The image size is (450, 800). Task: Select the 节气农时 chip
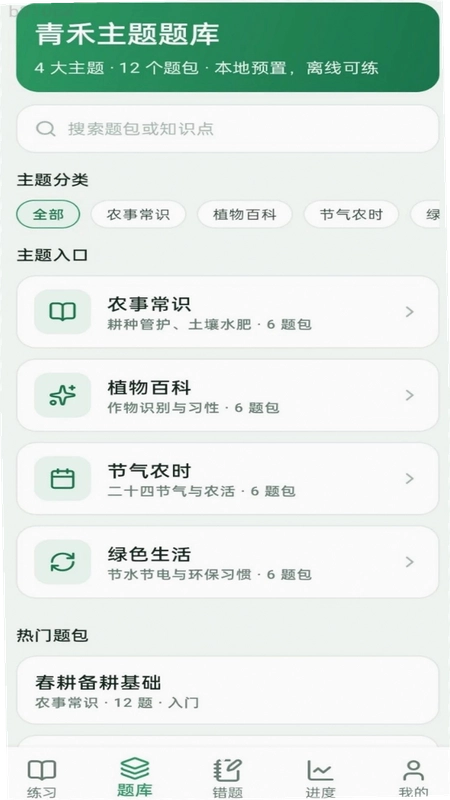[352, 214]
